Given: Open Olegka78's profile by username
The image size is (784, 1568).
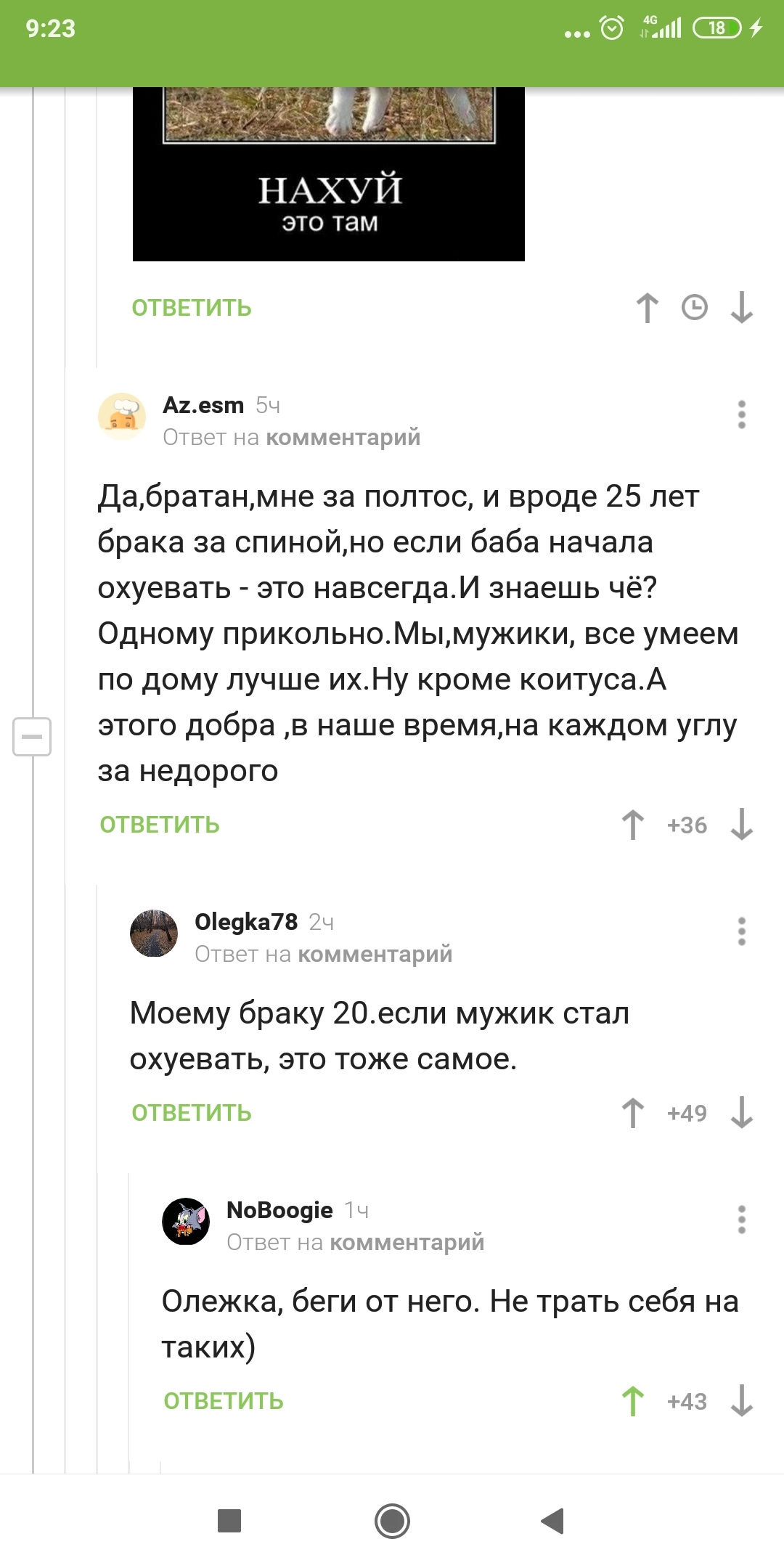Looking at the screenshot, I should (x=246, y=922).
